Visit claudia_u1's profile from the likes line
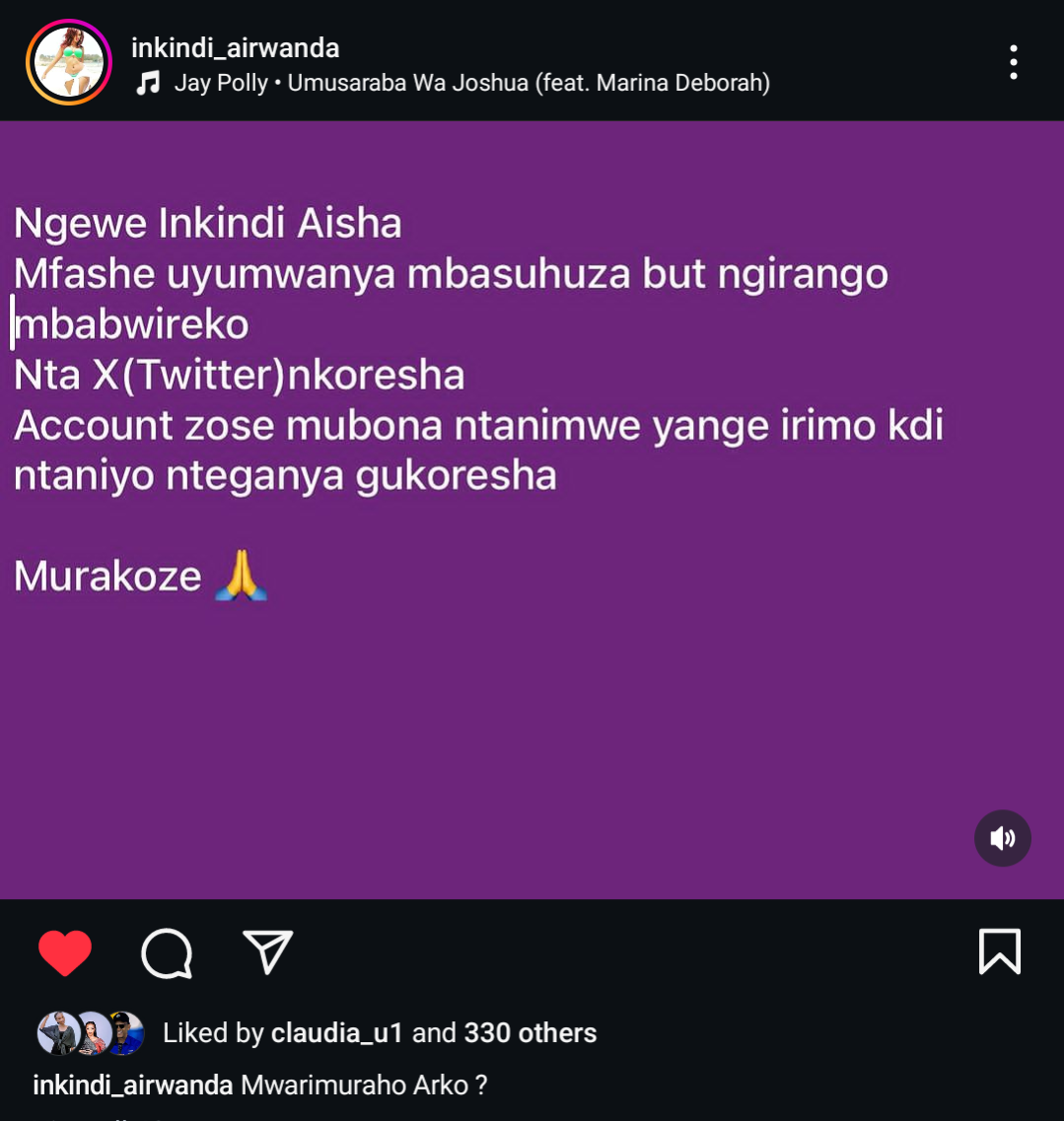The width and height of the screenshot is (1064, 1121). [337, 1032]
